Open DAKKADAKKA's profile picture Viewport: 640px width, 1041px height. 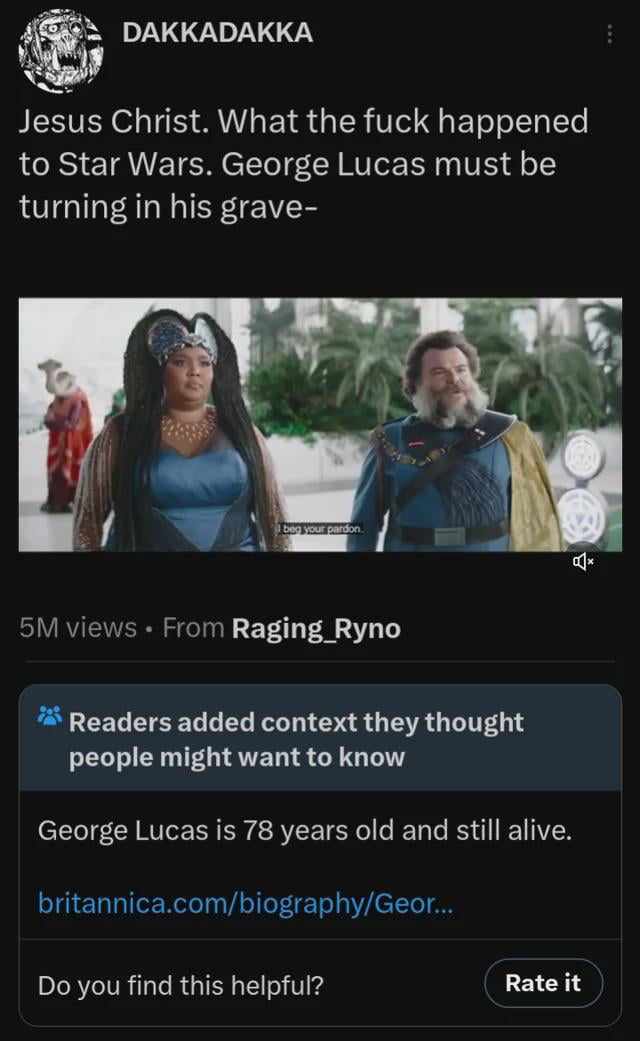(61, 51)
